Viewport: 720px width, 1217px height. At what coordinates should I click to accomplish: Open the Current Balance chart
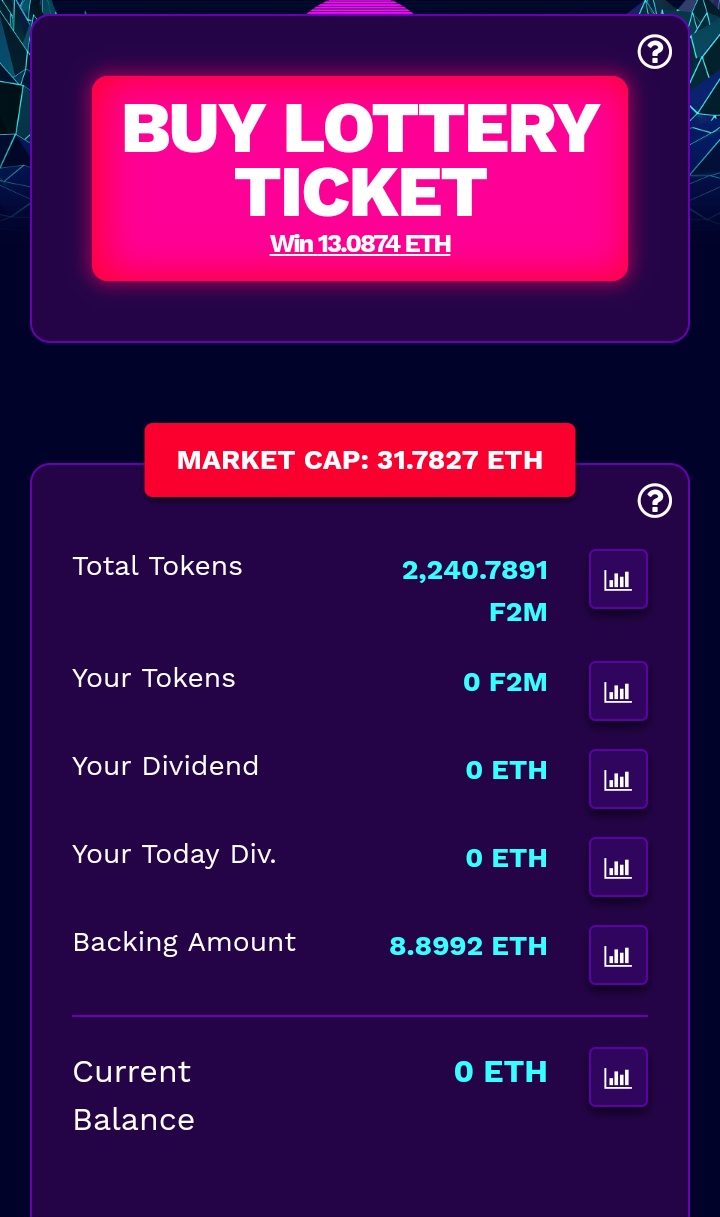click(x=618, y=1077)
